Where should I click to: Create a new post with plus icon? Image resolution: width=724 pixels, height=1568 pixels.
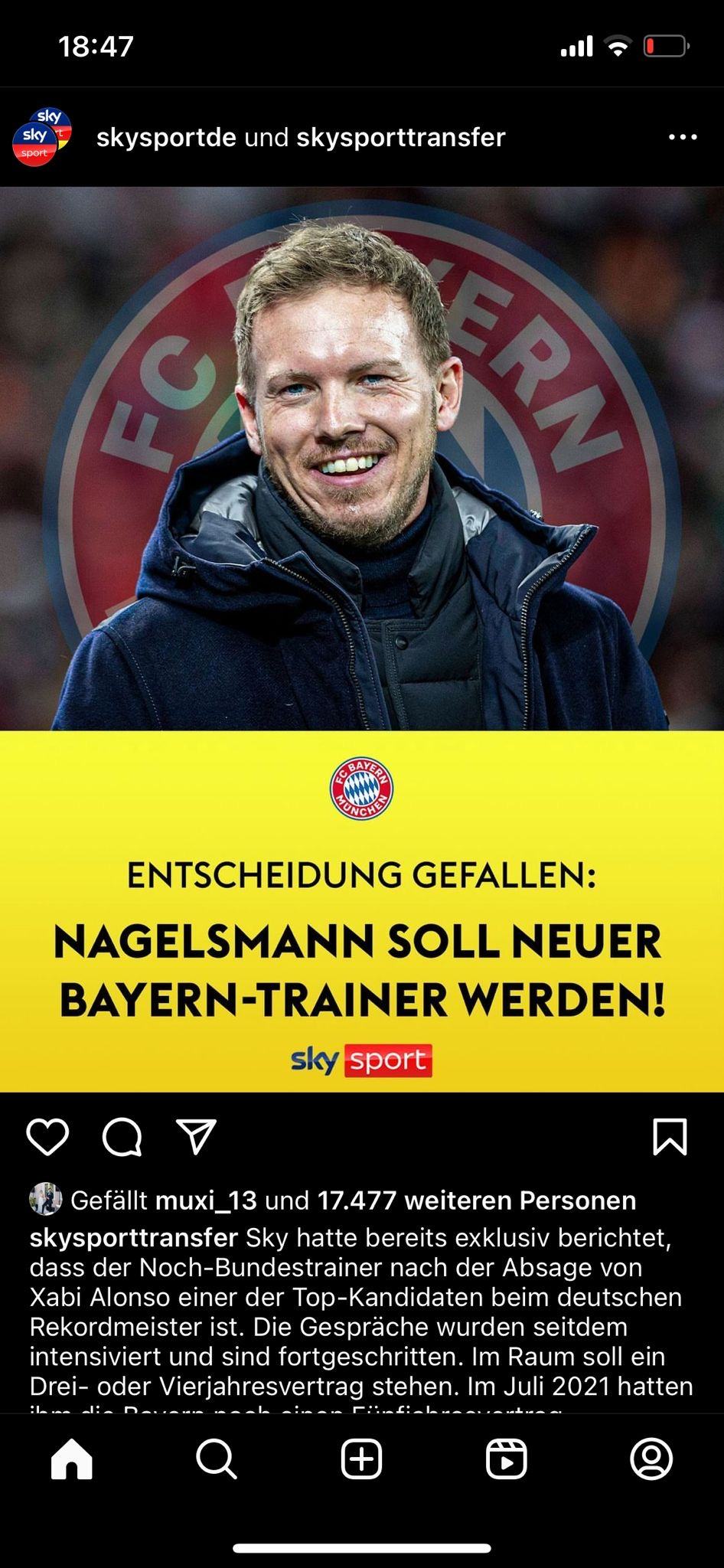coord(361,1459)
